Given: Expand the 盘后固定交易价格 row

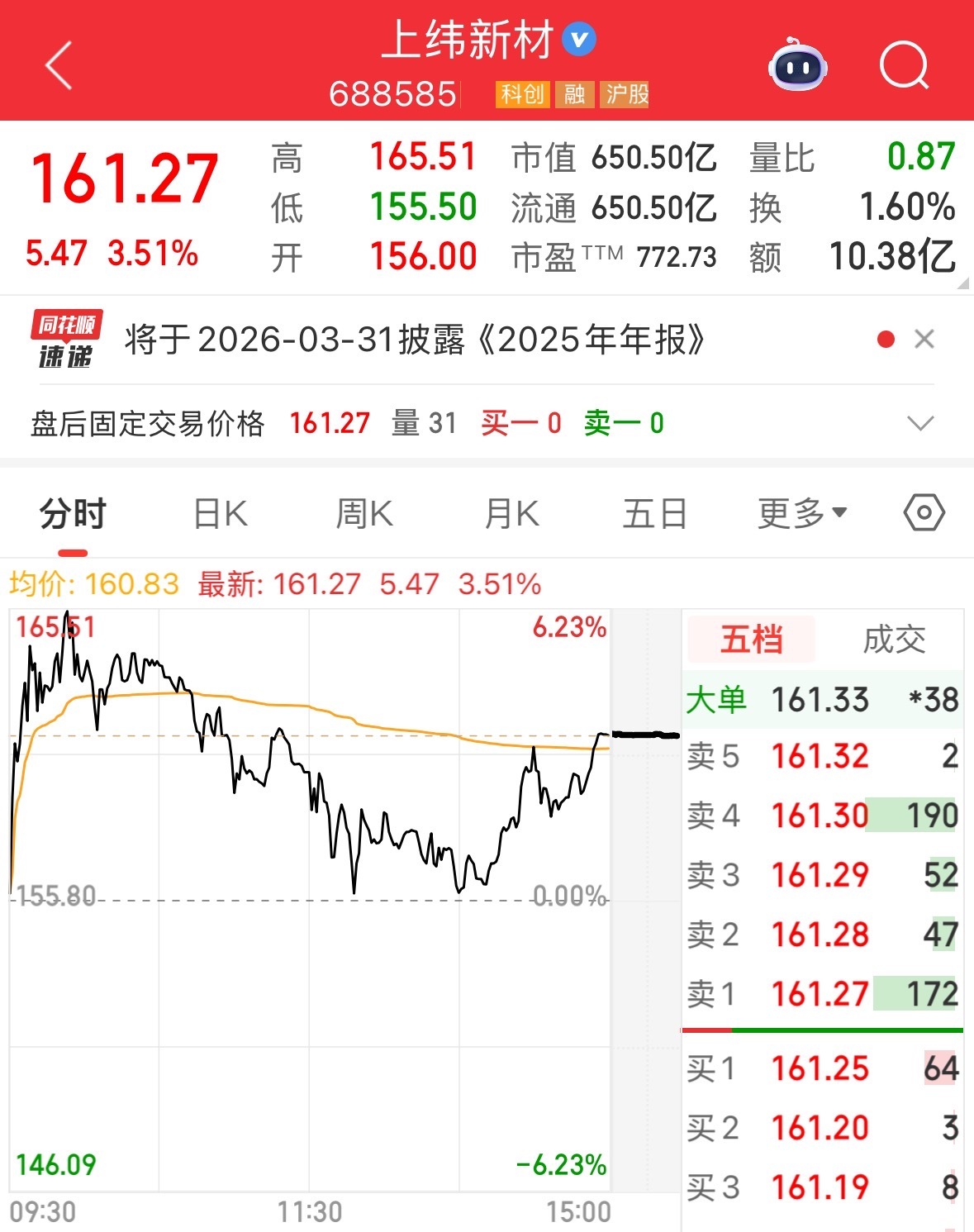Looking at the screenshot, I should (x=919, y=424).
